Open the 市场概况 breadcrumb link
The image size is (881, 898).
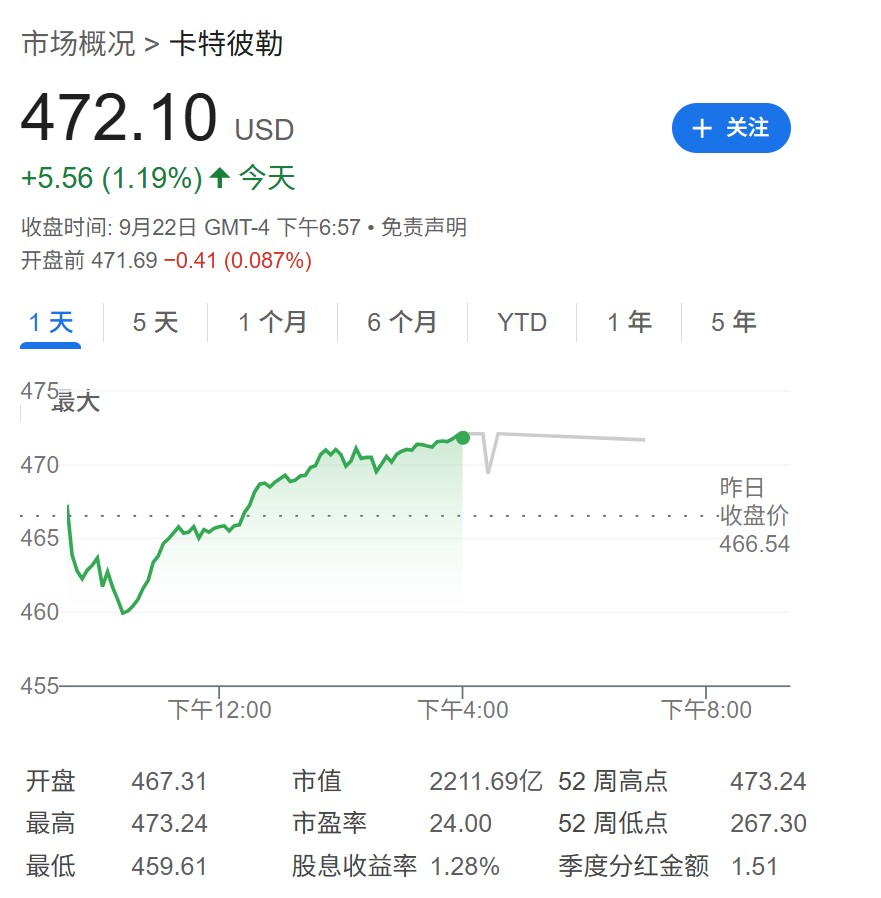tap(77, 44)
